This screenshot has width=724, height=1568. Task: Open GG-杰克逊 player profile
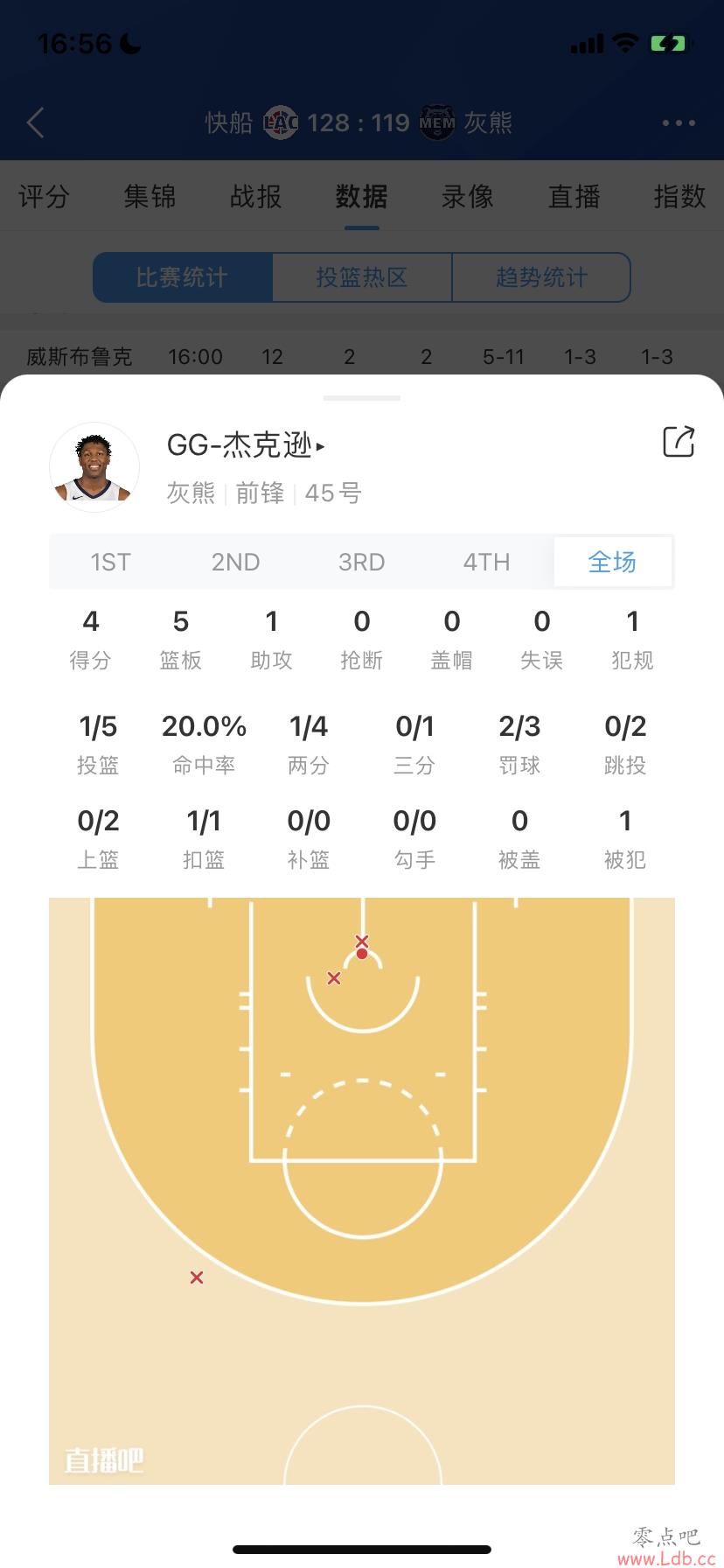click(x=245, y=445)
